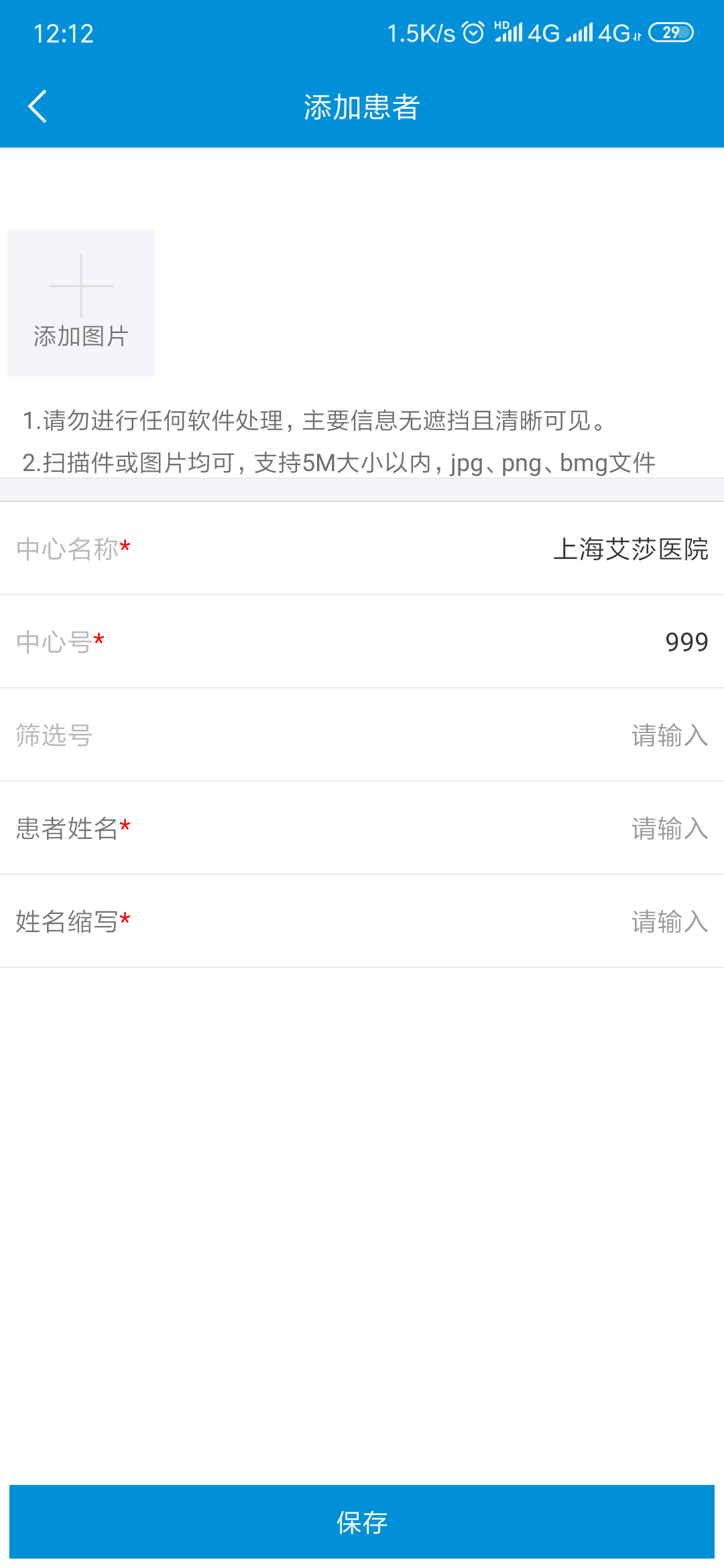
Task: Enter the 患者姓名 field
Action: (x=669, y=828)
